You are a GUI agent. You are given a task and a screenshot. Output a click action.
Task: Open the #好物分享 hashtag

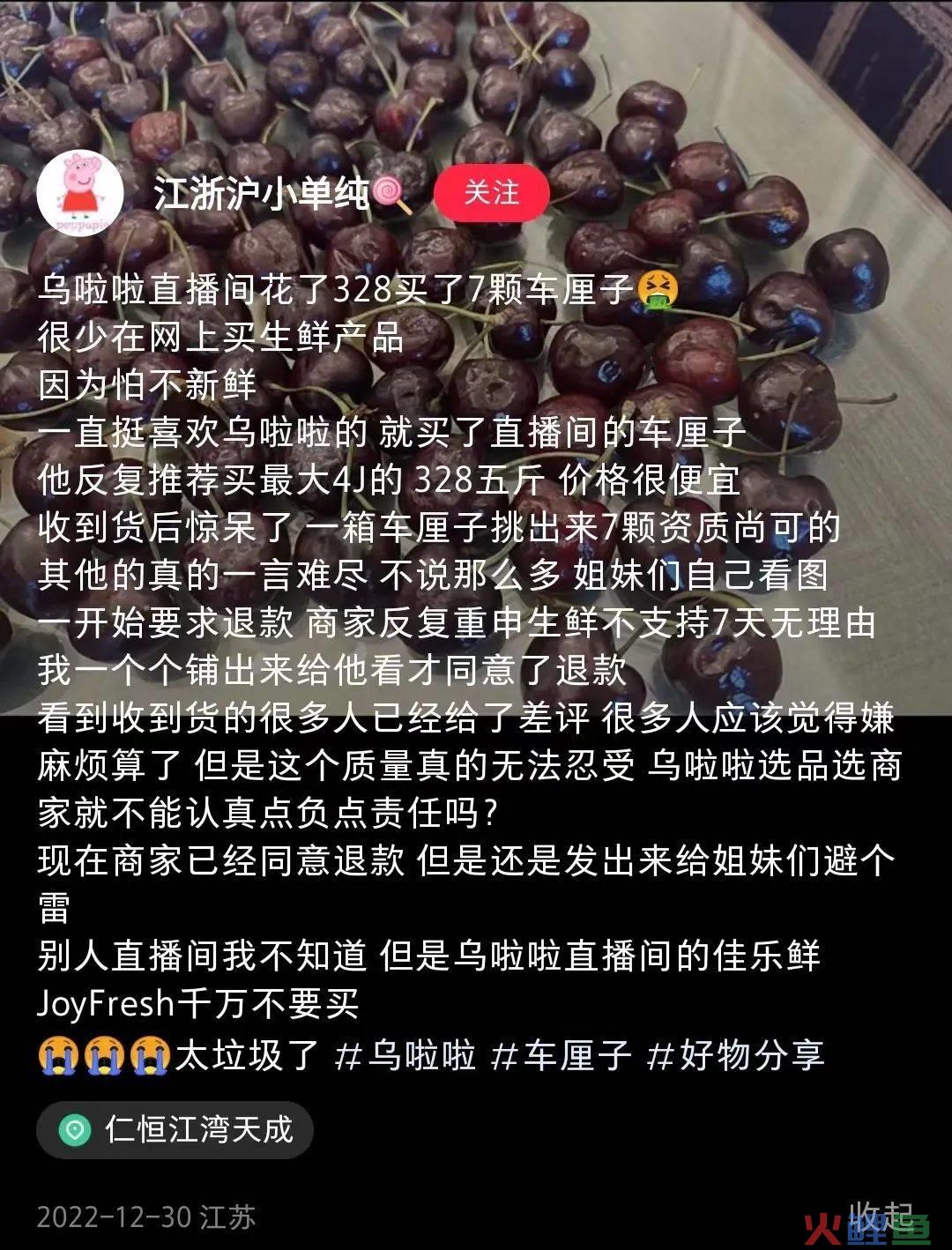click(735, 1055)
